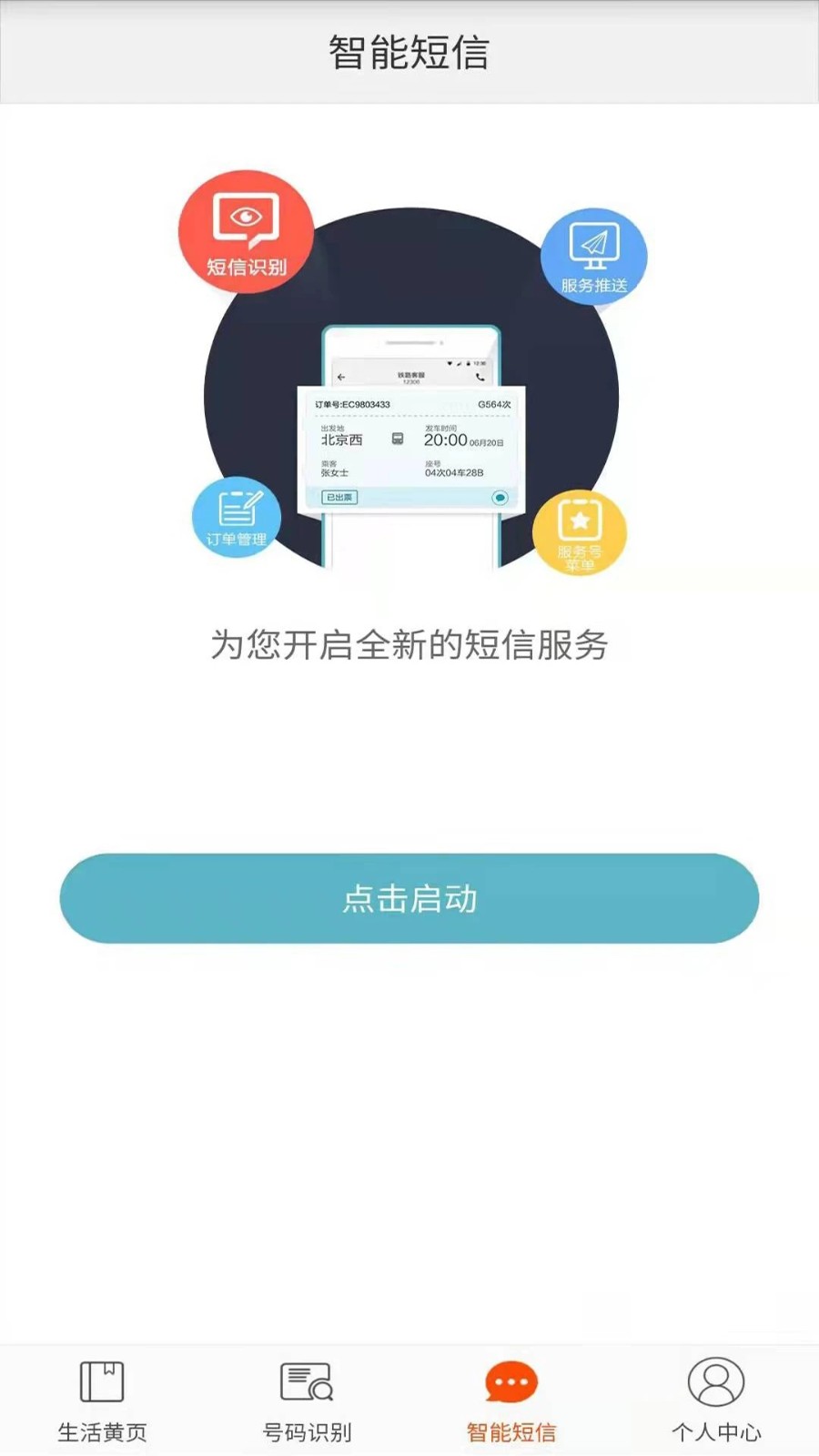The image size is (819, 1456).
Task: Tap the orange 智能短信 chat bubble icon
Action: 511,1383
